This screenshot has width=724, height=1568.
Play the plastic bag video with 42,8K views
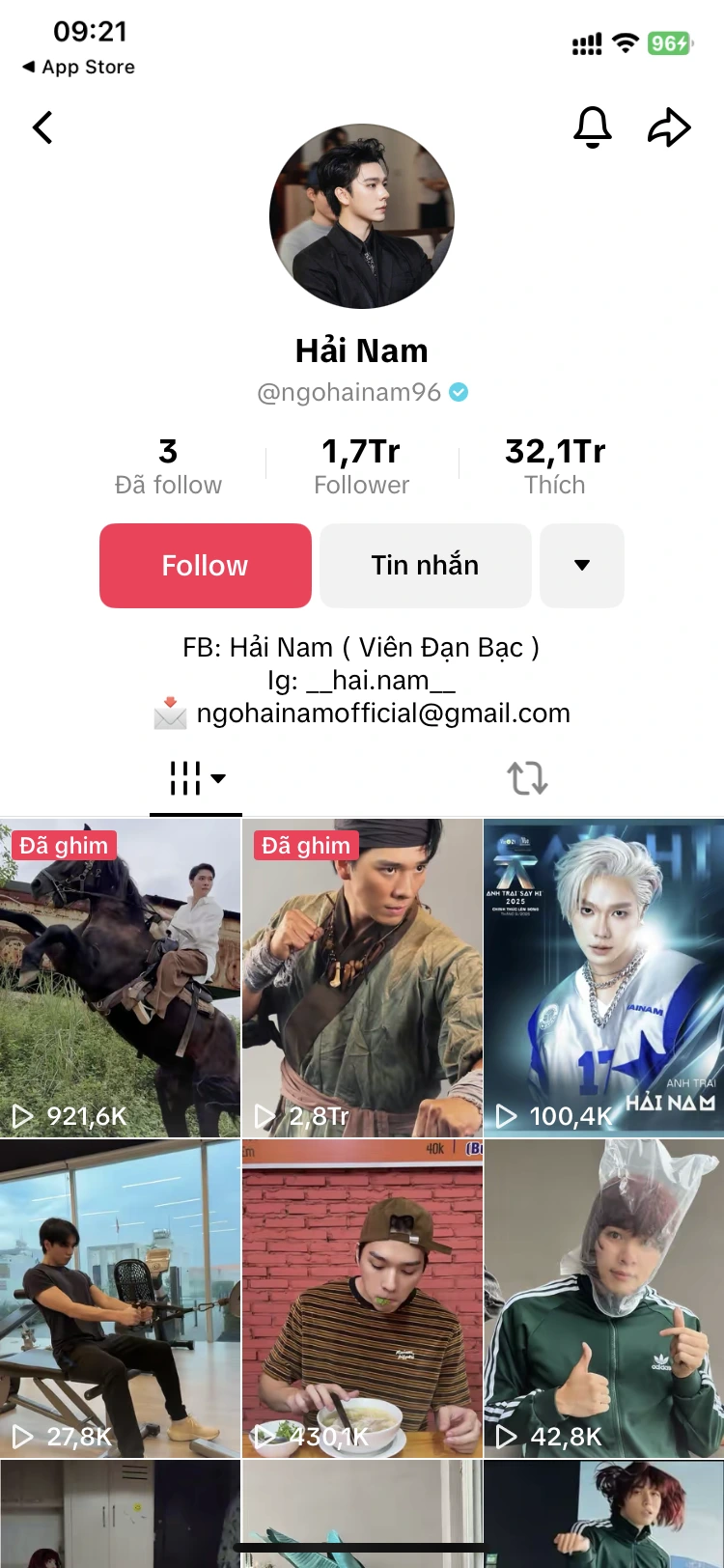pos(604,1299)
